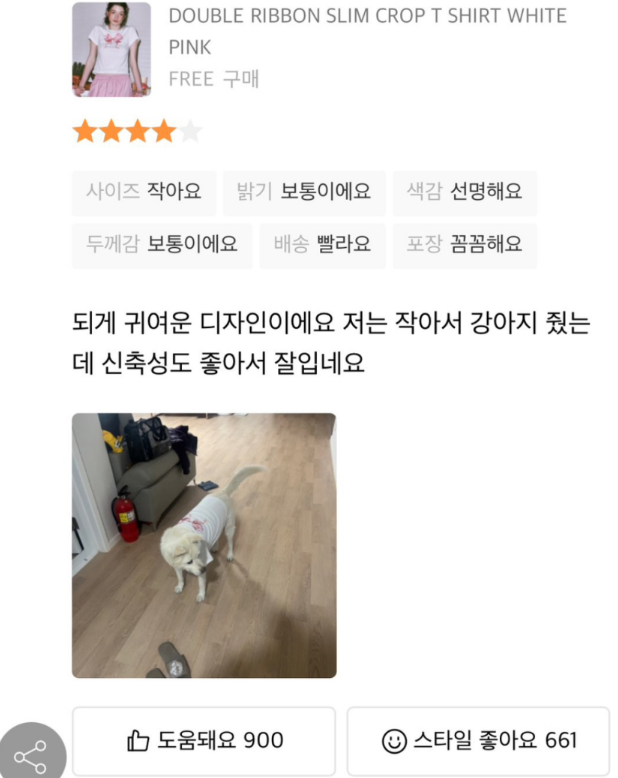Tap 스타일 좋아요 661 button
This screenshot has width=618, height=778.
point(478,741)
